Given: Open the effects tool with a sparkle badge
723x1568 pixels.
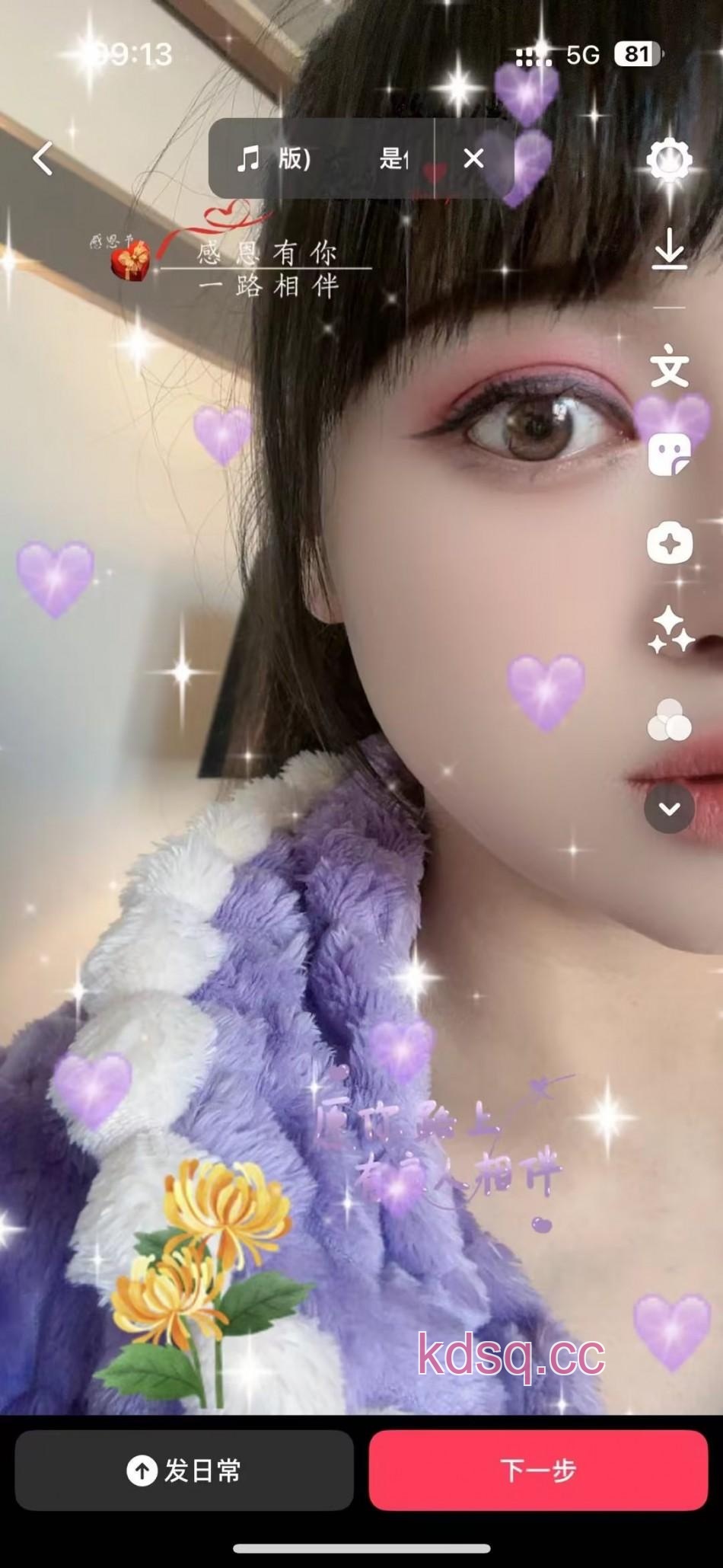Looking at the screenshot, I should pos(669,544).
